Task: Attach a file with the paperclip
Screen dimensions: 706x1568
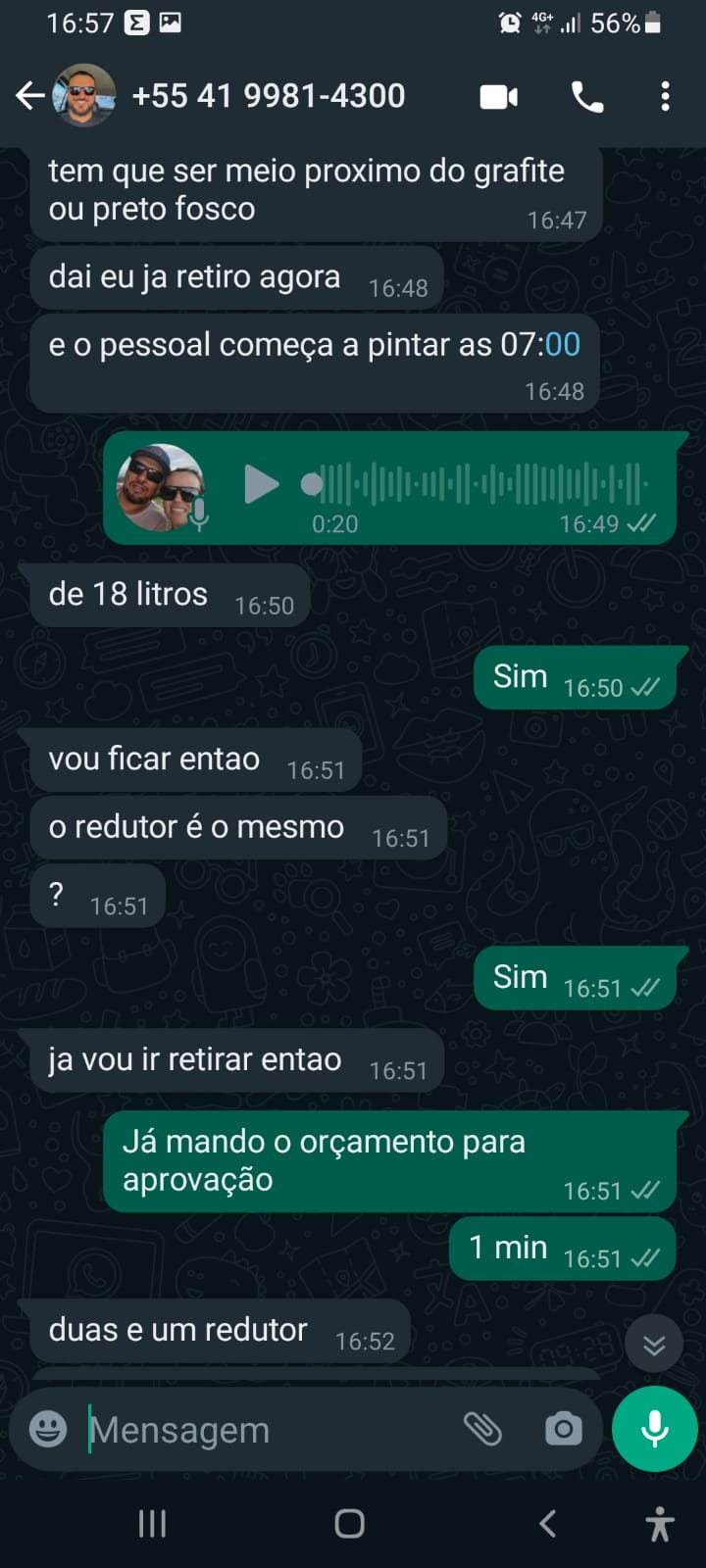Action: point(482,1429)
